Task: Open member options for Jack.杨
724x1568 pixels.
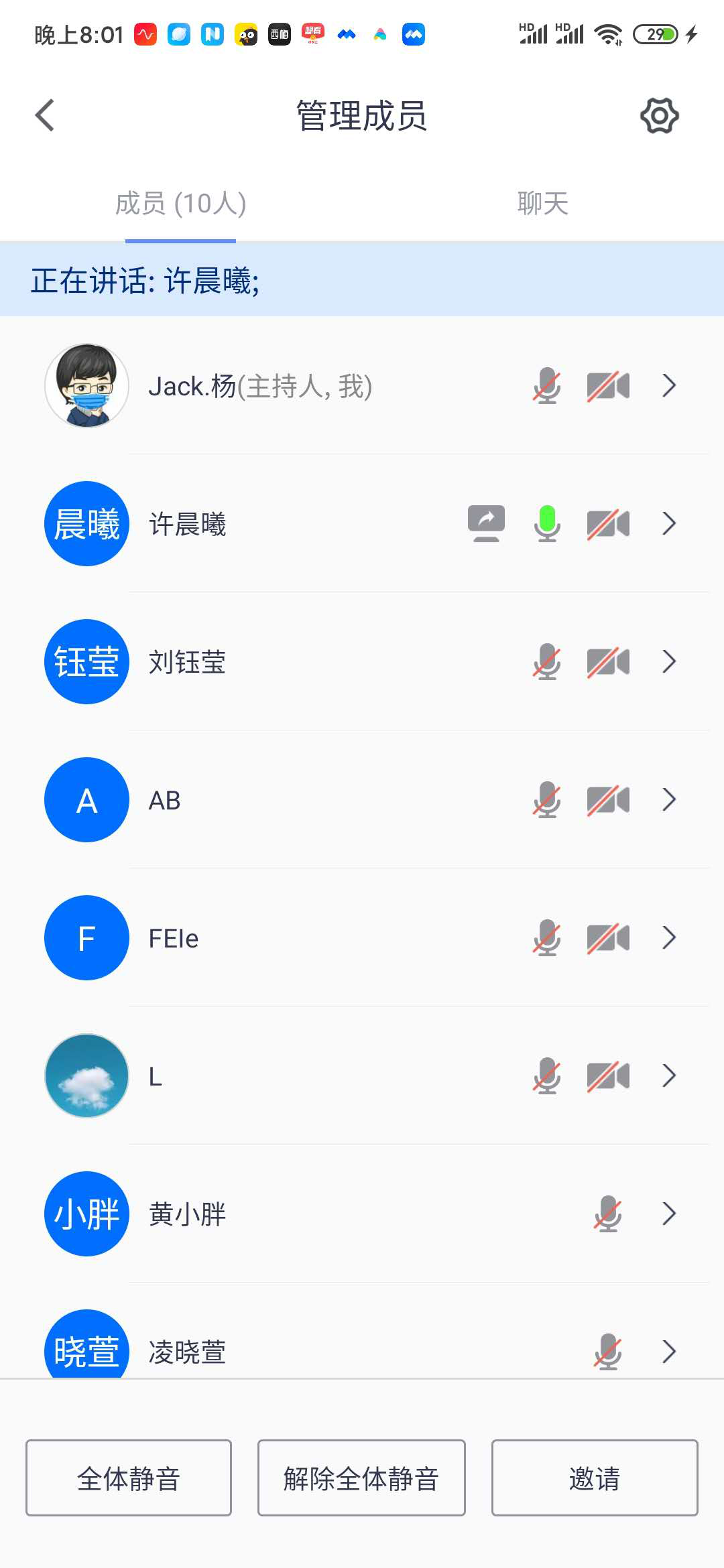Action: pyautogui.click(x=668, y=386)
